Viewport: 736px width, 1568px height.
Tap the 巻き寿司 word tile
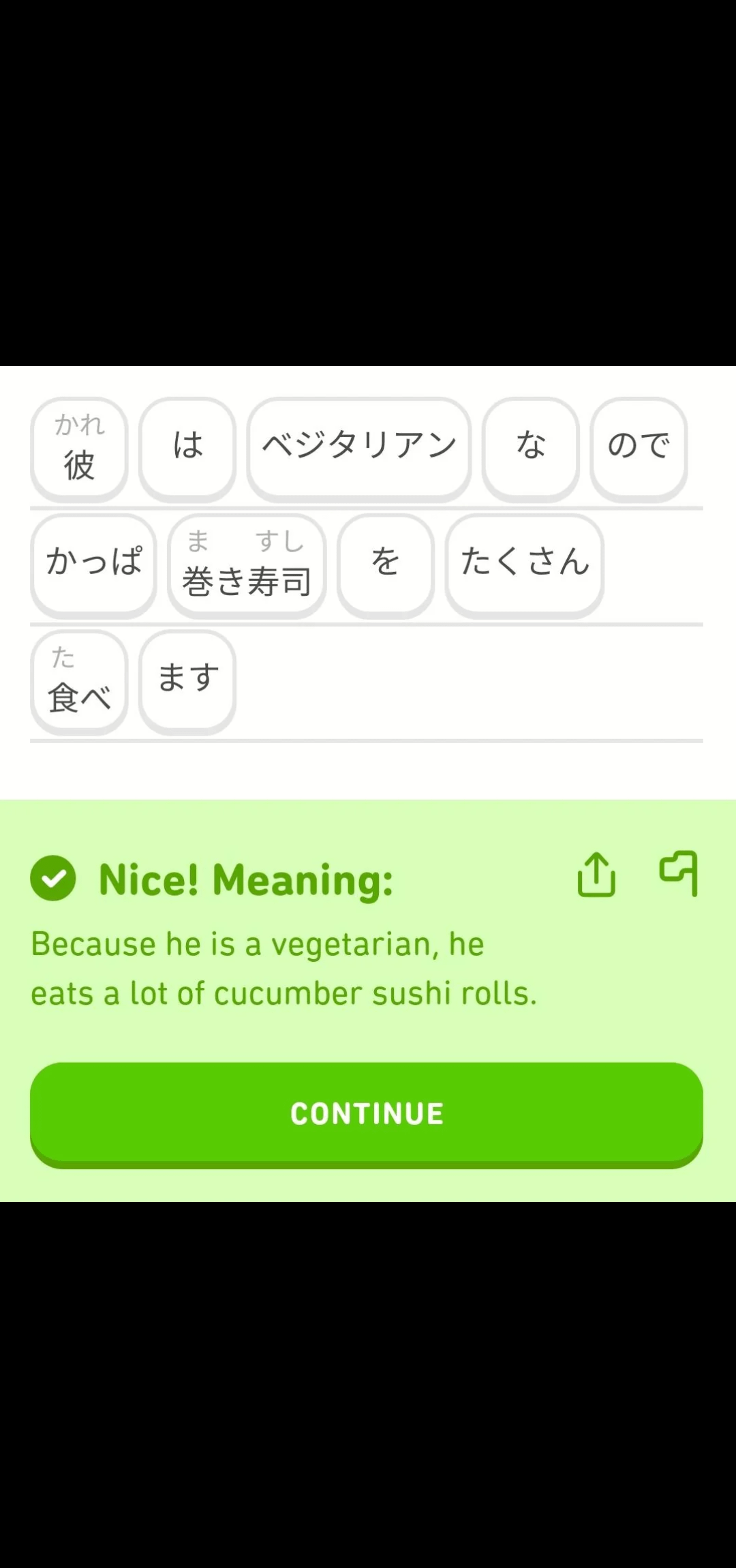tap(247, 565)
